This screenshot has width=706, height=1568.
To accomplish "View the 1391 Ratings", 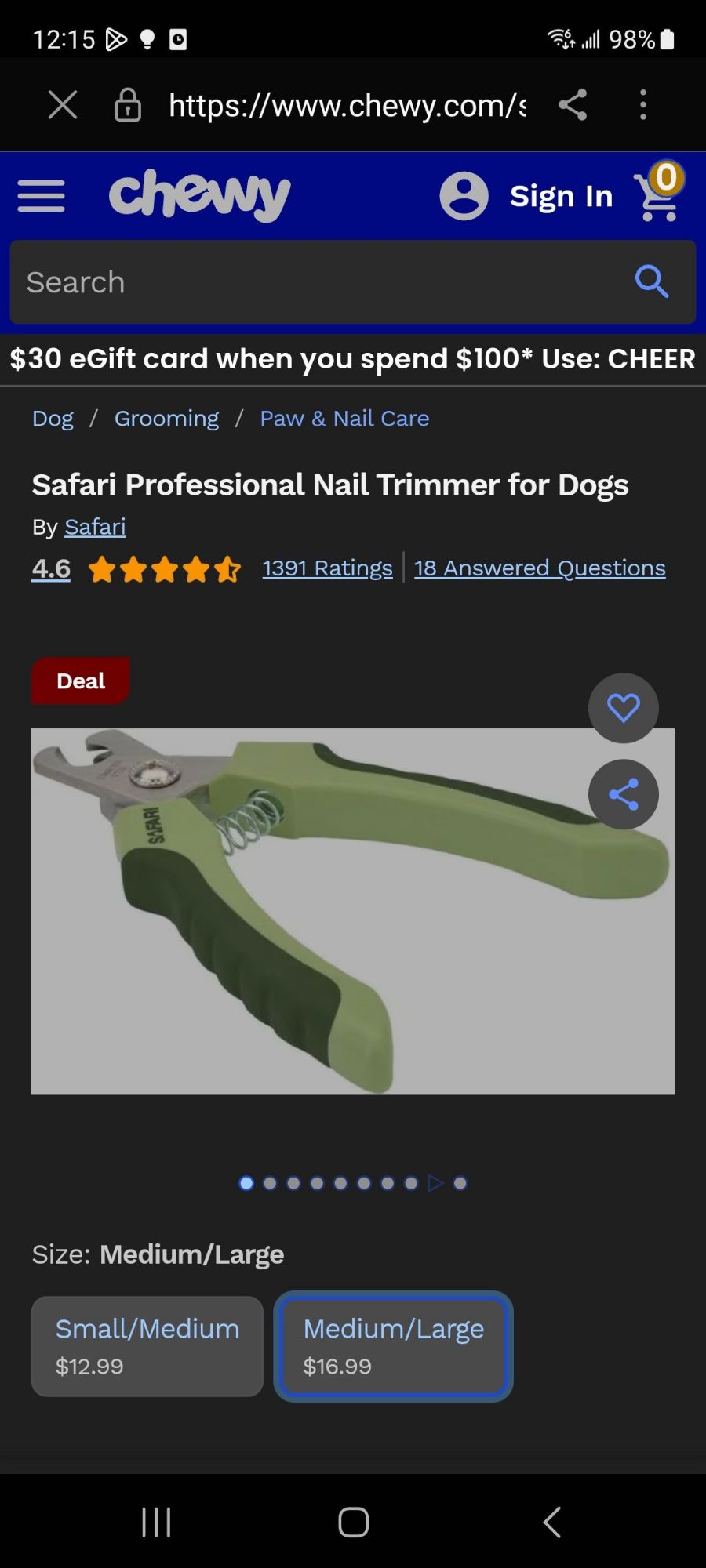I will pos(327,568).
